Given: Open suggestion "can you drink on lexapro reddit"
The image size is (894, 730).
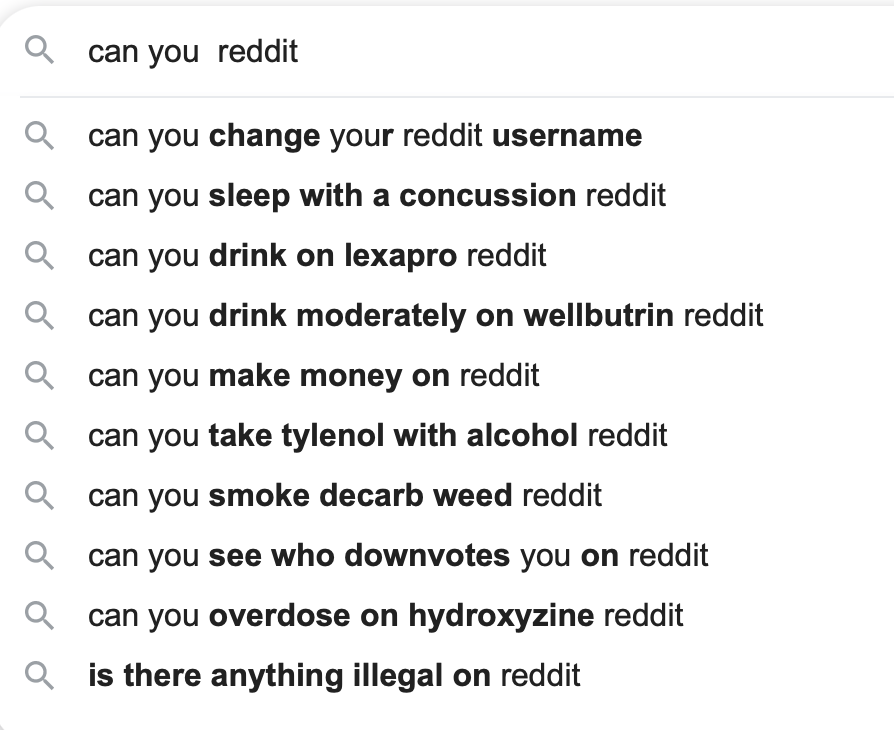Looking at the screenshot, I should 317,256.
